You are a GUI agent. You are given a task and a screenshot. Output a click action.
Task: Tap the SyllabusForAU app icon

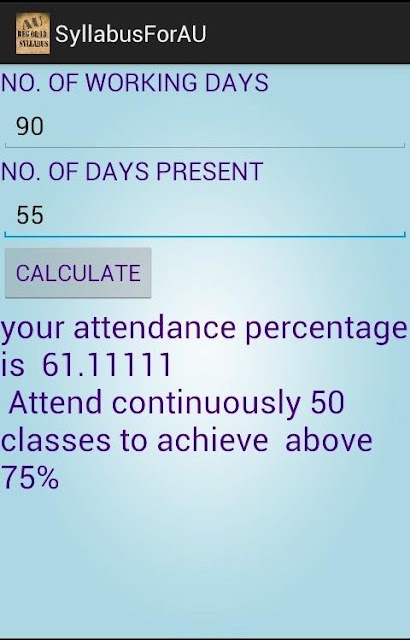click(x=33, y=33)
